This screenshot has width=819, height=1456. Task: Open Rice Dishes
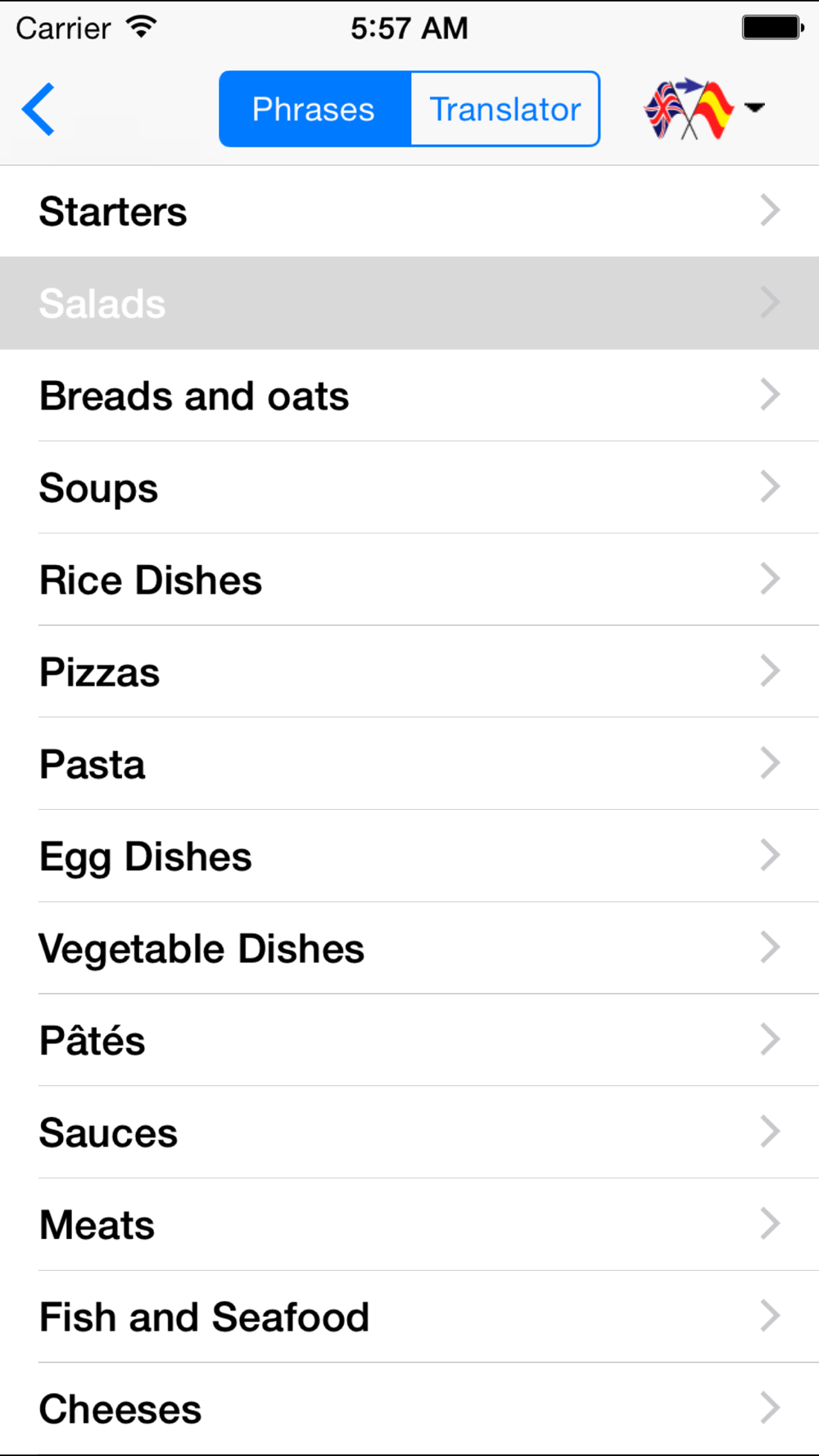click(409, 580)
